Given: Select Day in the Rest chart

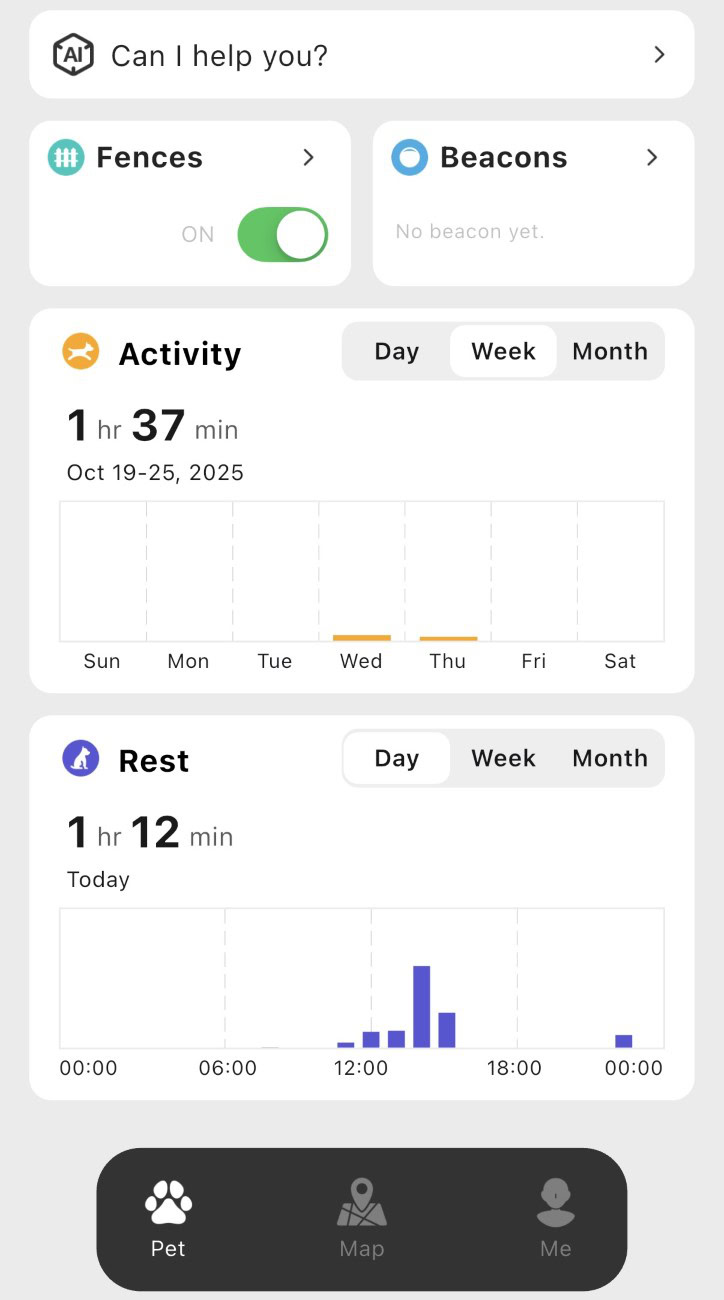Looking at the screenshot, I should tap(396, 759).
